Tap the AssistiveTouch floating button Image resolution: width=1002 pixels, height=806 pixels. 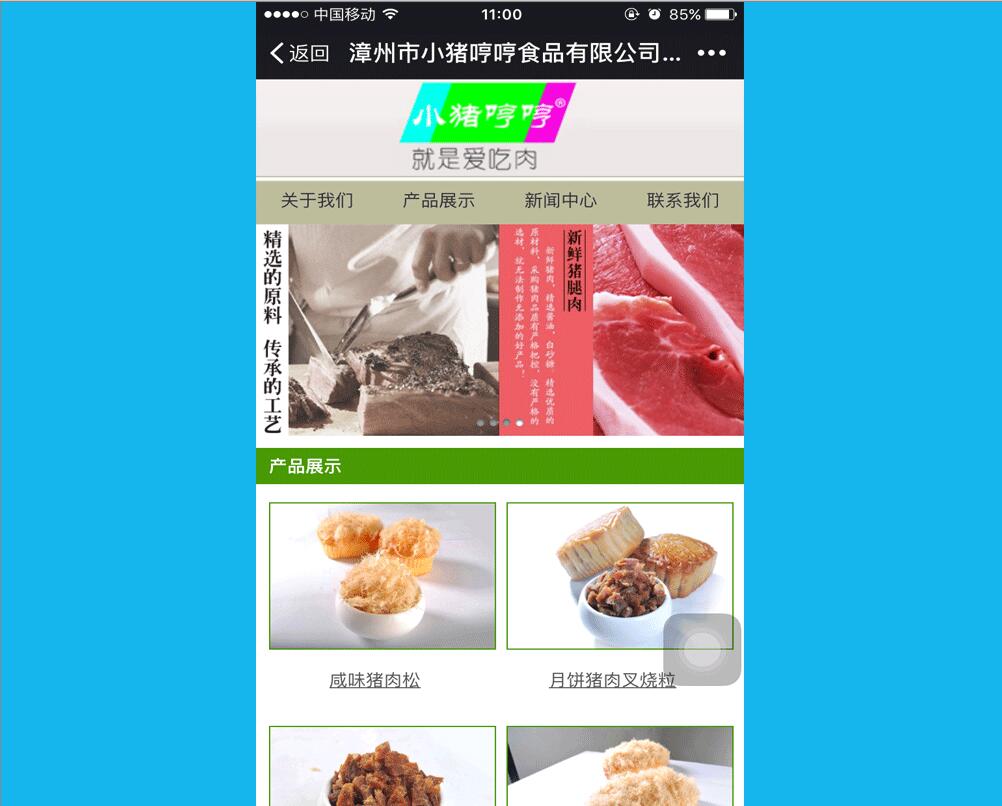pyautogui.click(x=702, y=650)
